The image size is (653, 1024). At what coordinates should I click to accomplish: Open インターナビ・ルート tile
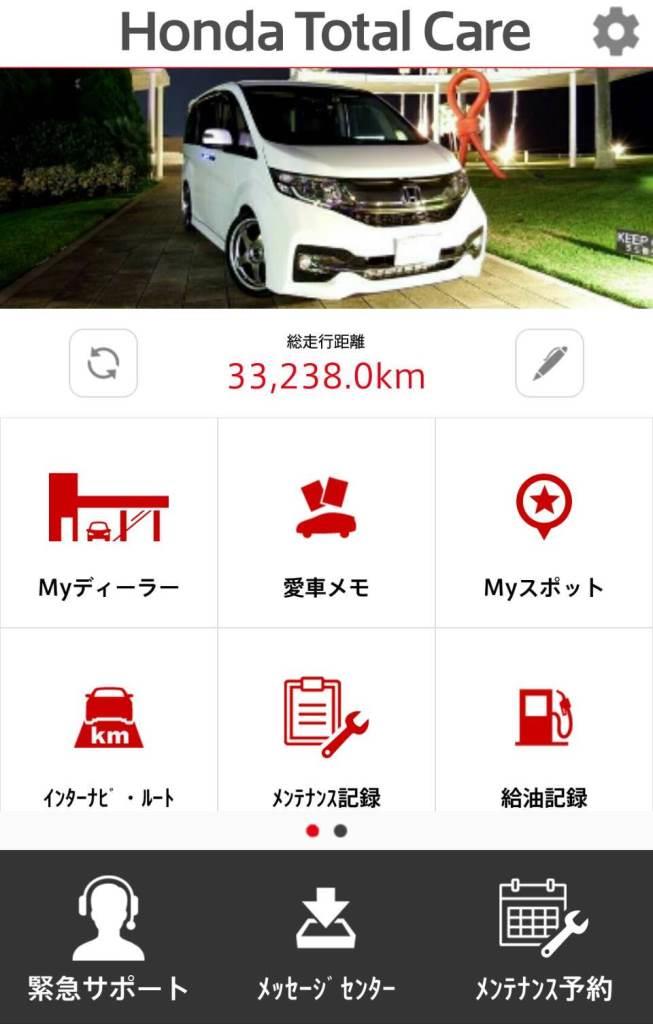click(109, 725)
